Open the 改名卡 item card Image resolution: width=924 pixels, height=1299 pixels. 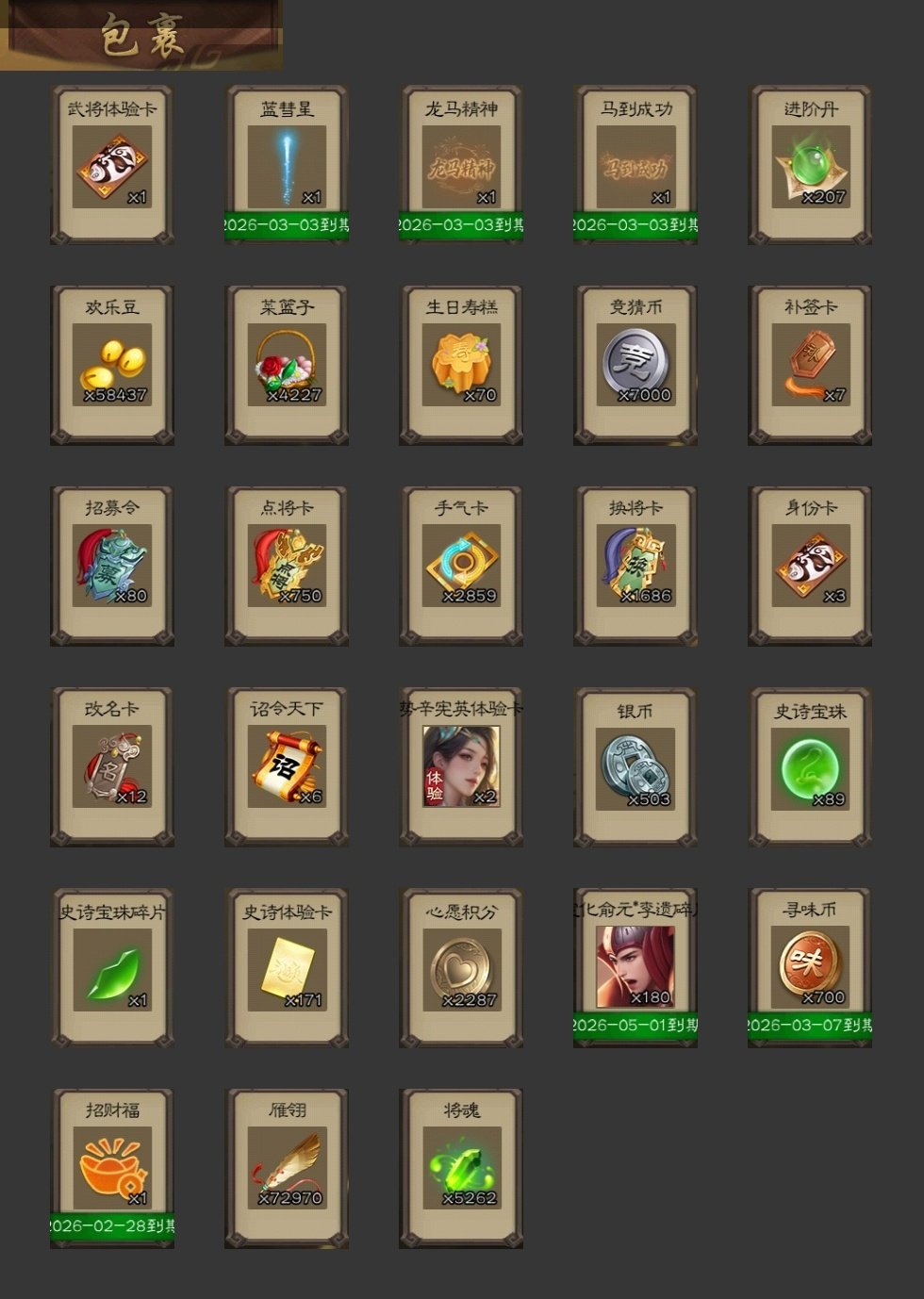(112, 766)
